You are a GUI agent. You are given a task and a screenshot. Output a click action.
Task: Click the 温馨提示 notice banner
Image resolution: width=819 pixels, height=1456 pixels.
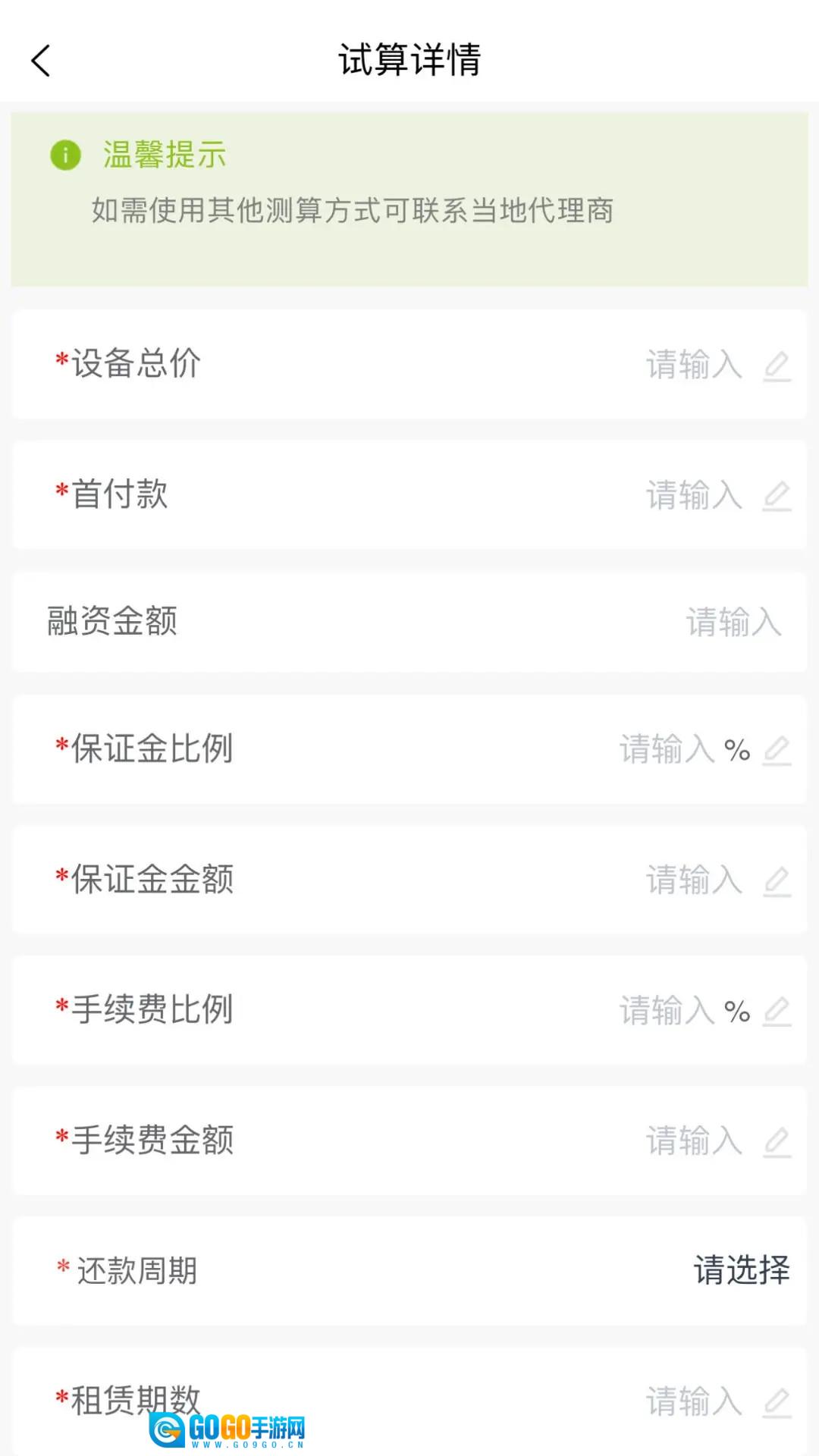pos(409,197)
